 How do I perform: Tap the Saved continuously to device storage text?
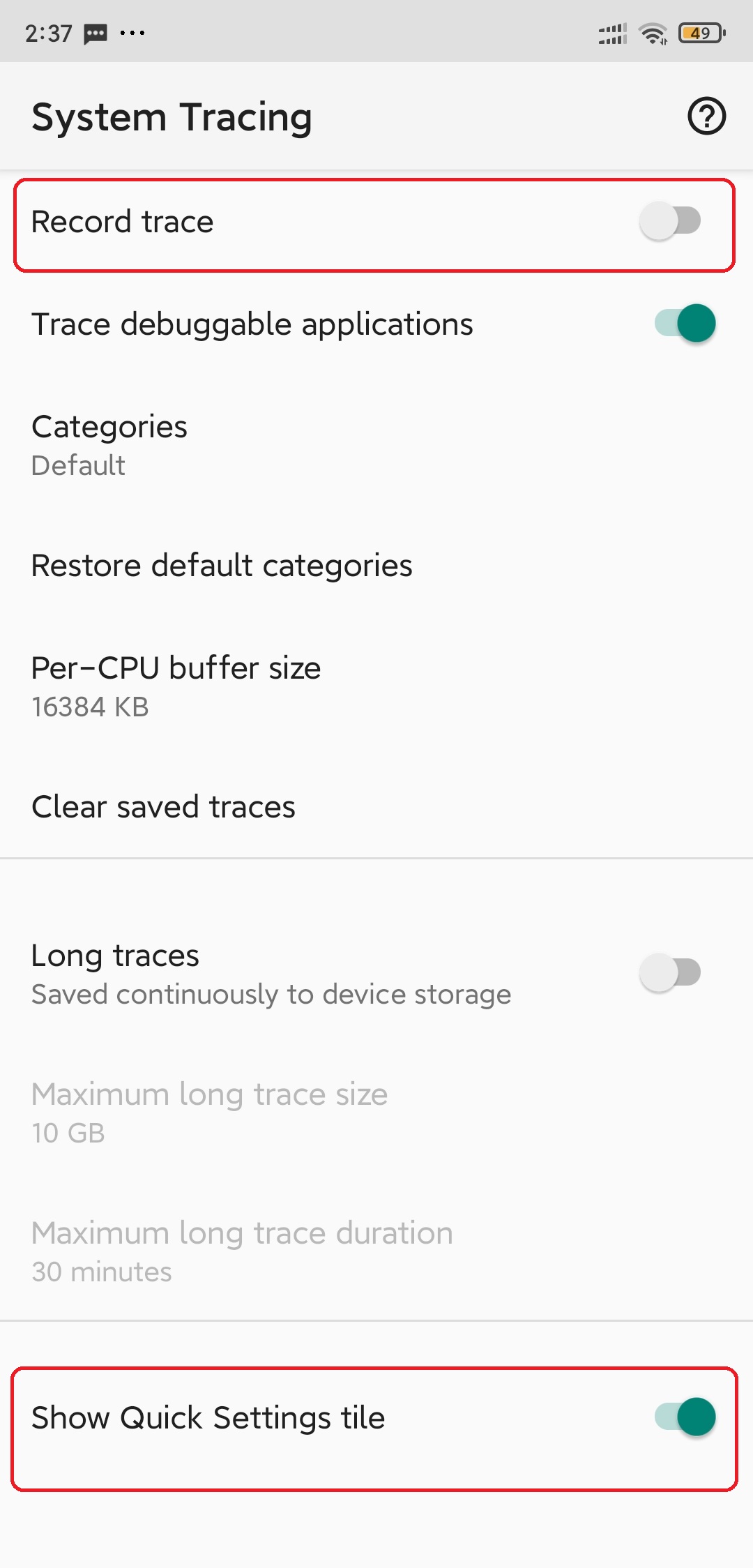pyautogui.click(x=271, y=995)
